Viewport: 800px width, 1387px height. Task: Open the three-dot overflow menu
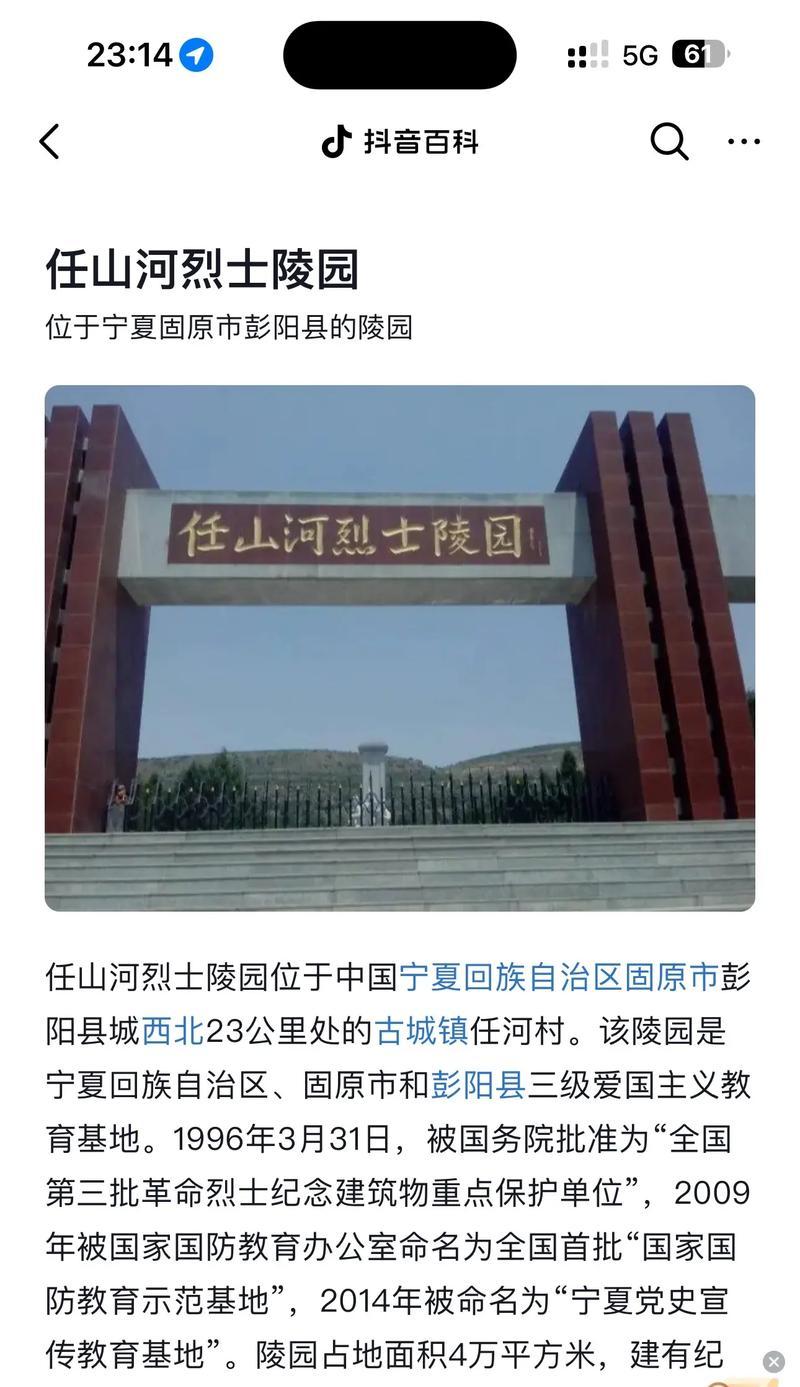744,142
